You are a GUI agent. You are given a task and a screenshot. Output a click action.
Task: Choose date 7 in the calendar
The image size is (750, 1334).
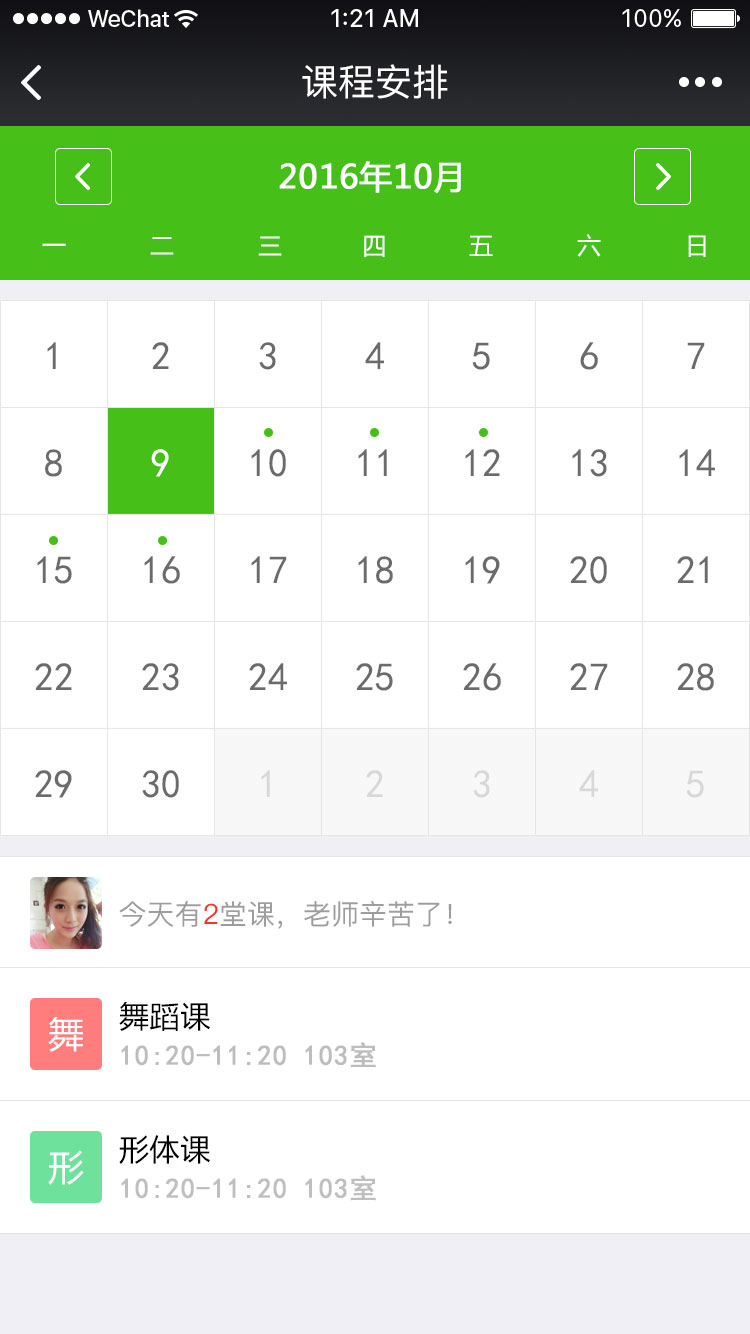click(x=696, y=355)
